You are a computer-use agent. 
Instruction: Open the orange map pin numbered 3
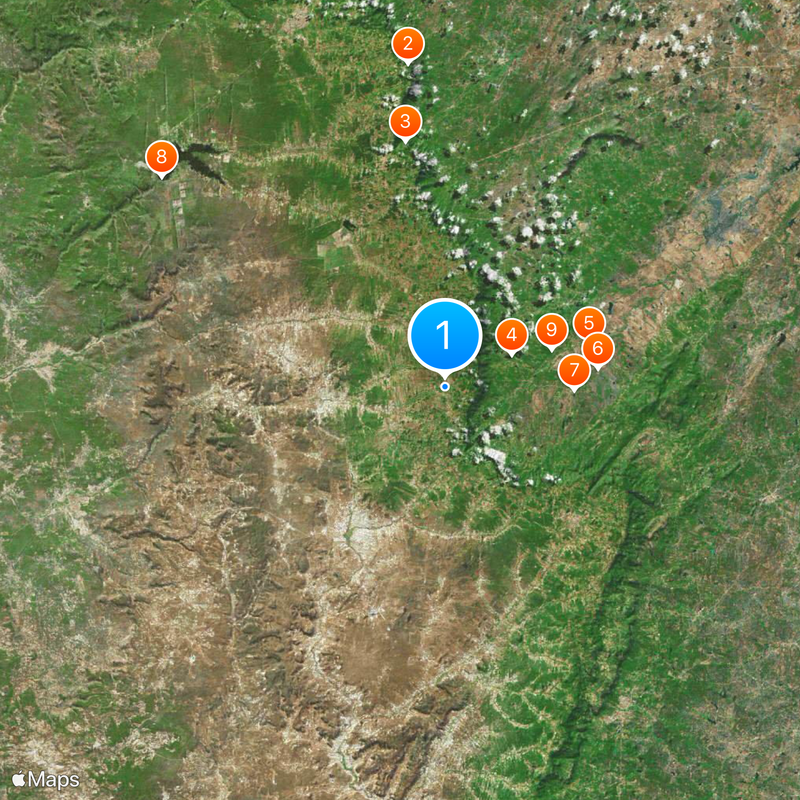(x=405, y=122)
